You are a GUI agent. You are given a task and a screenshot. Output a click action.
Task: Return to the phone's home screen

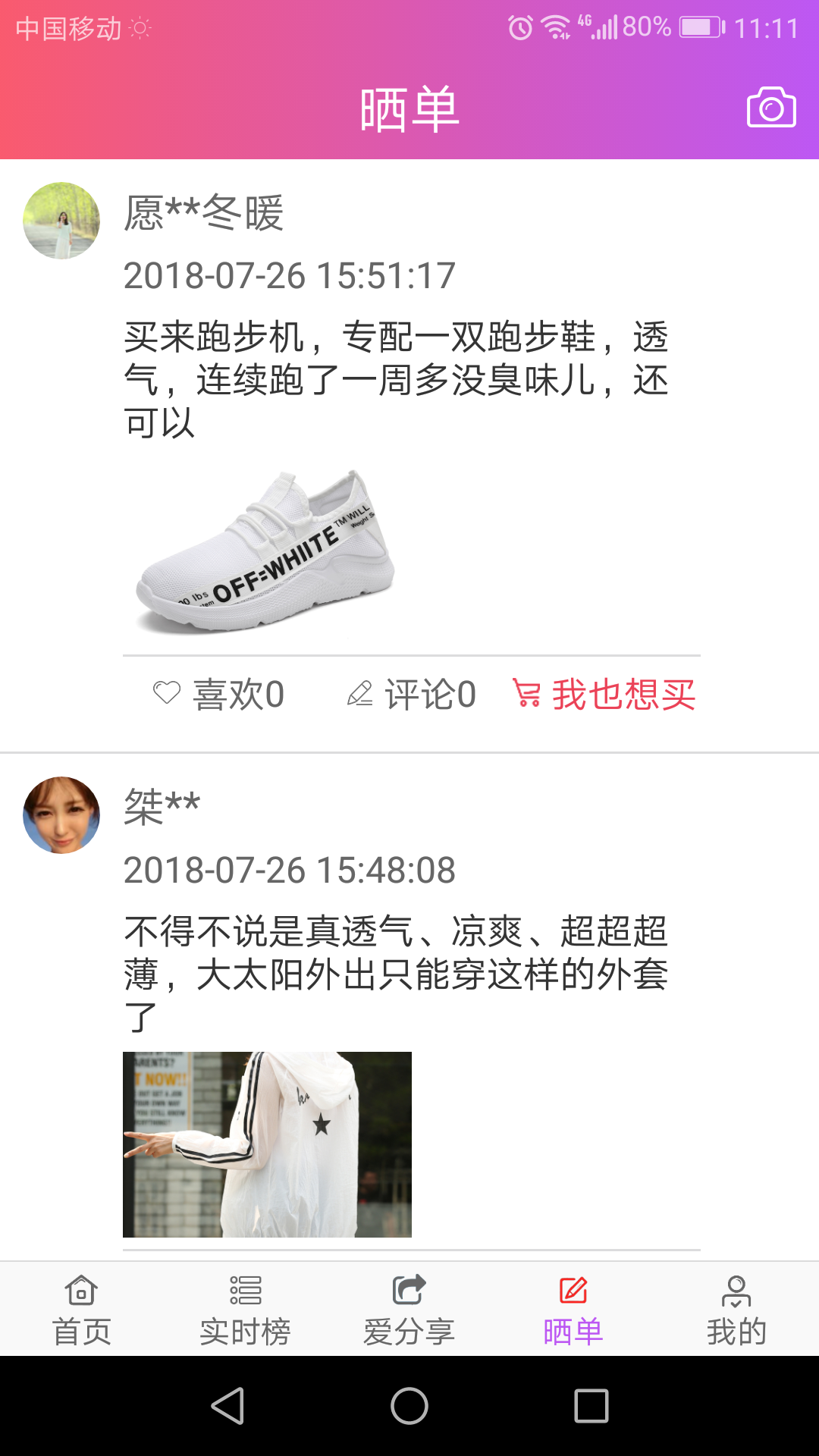(x=409, y=1406)
